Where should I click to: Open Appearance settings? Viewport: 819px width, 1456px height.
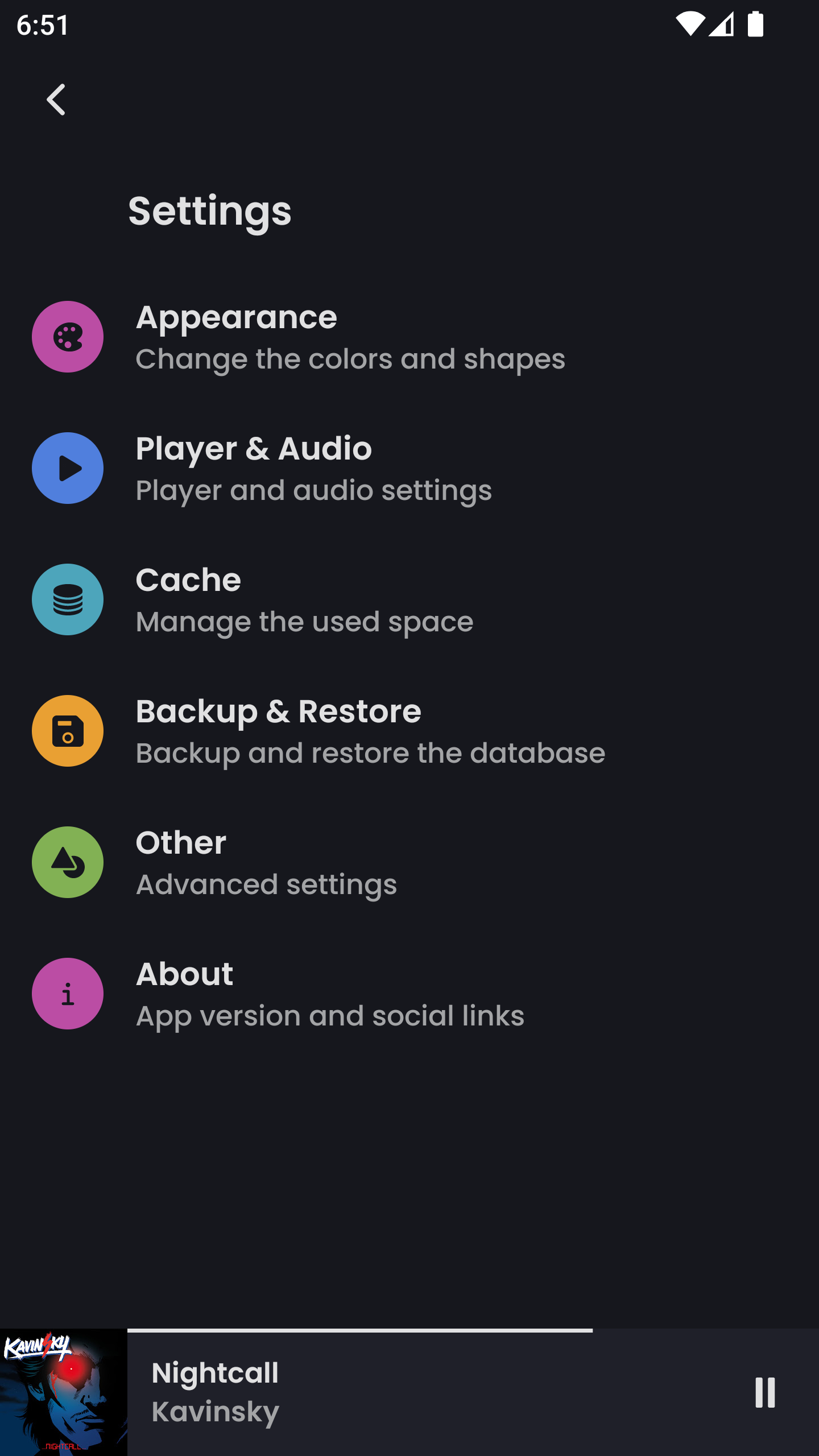coord(350,337)
